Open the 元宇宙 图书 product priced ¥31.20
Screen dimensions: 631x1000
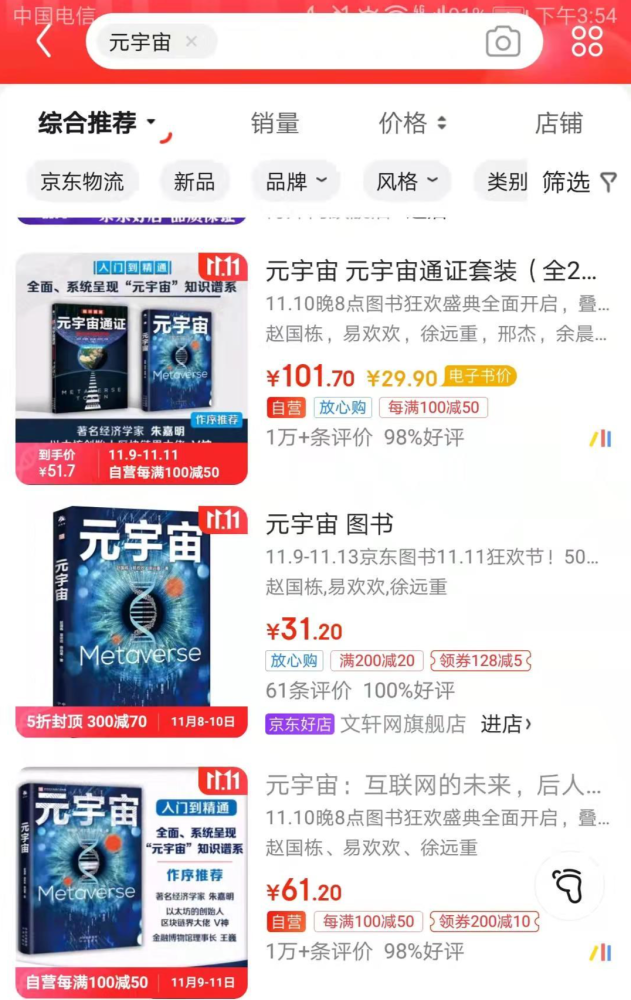[330, 524]
